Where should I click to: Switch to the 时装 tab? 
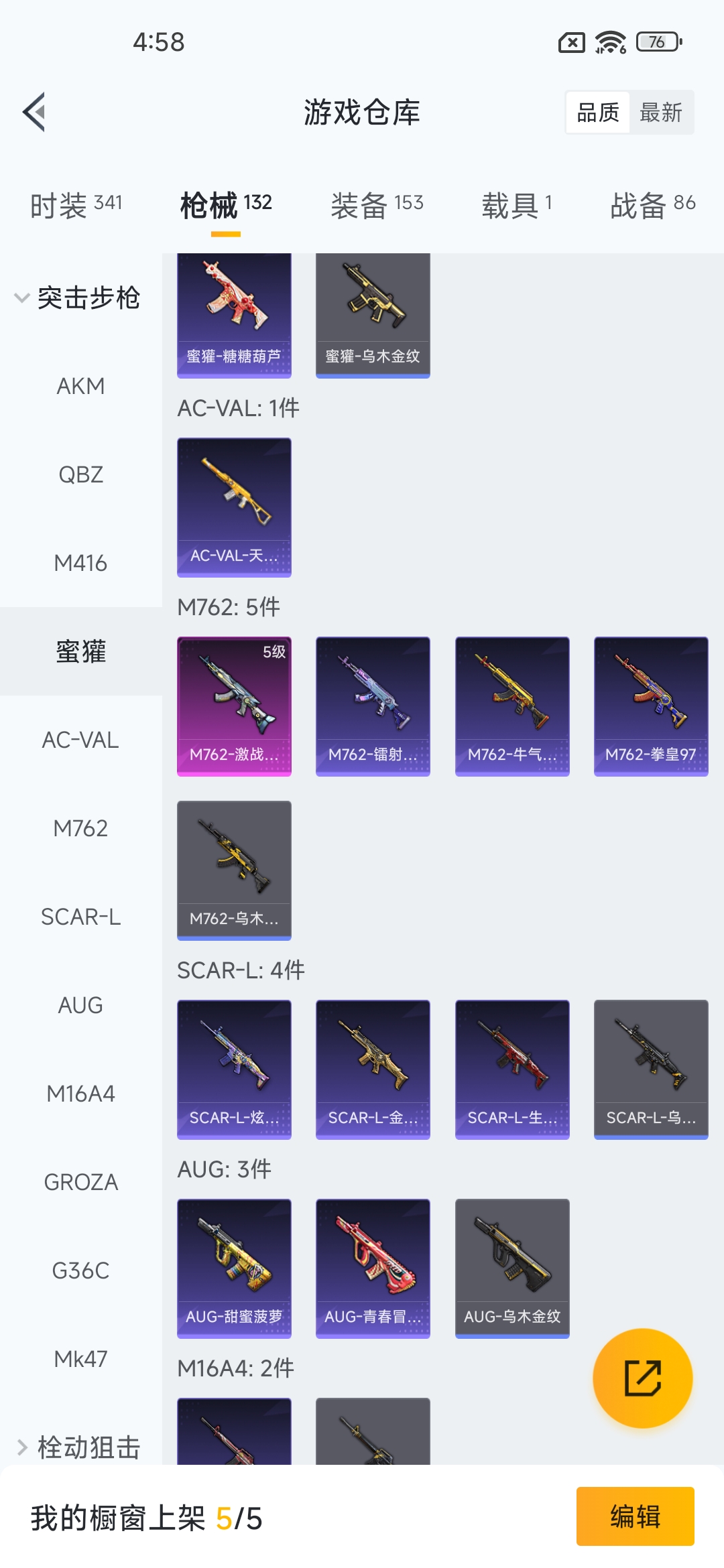76,205
